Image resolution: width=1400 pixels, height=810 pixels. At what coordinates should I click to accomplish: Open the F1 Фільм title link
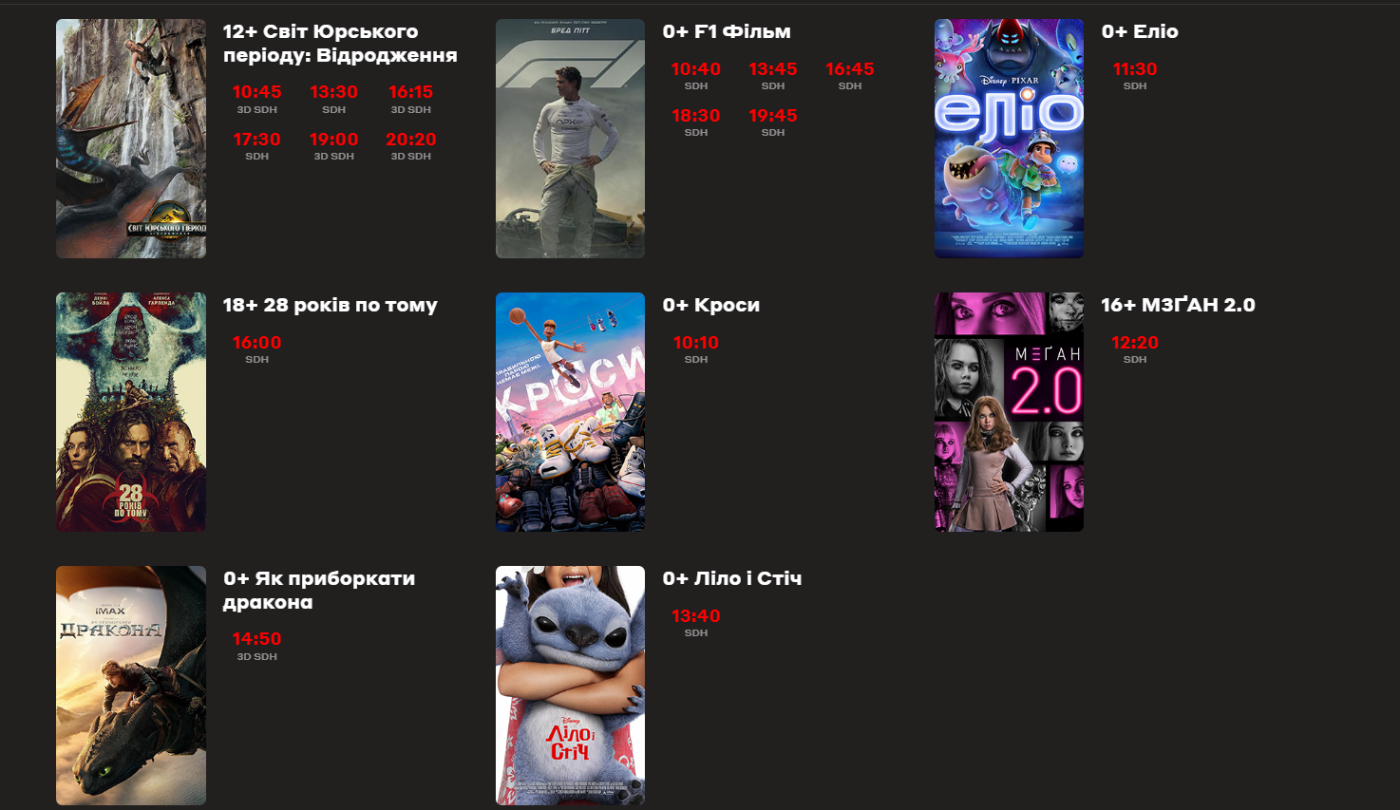726,32
